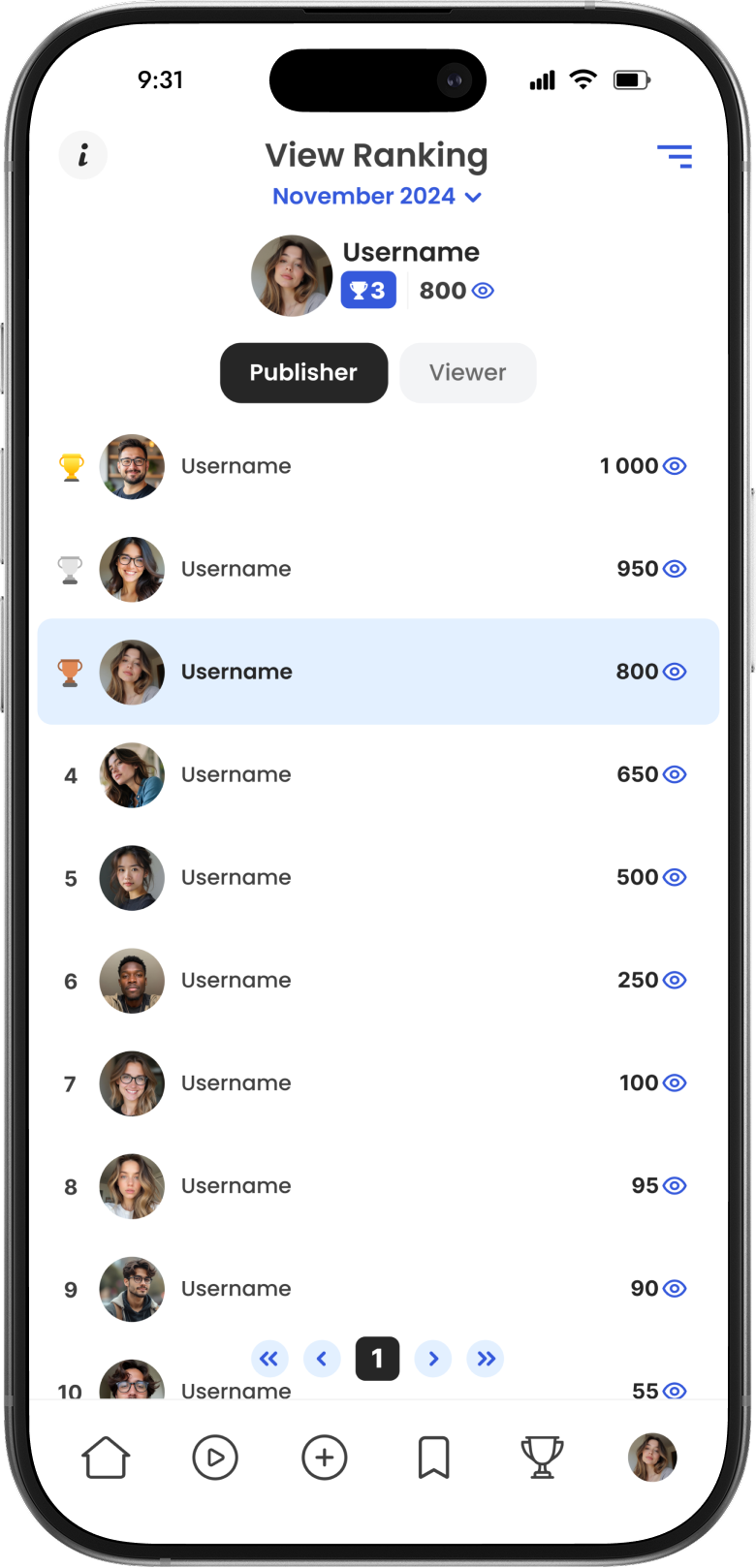Image resolution: width=756 pixels, height=1568 pixels.
Task: Expand the November 2024 month dropdown
Action: tap(377, 197)
